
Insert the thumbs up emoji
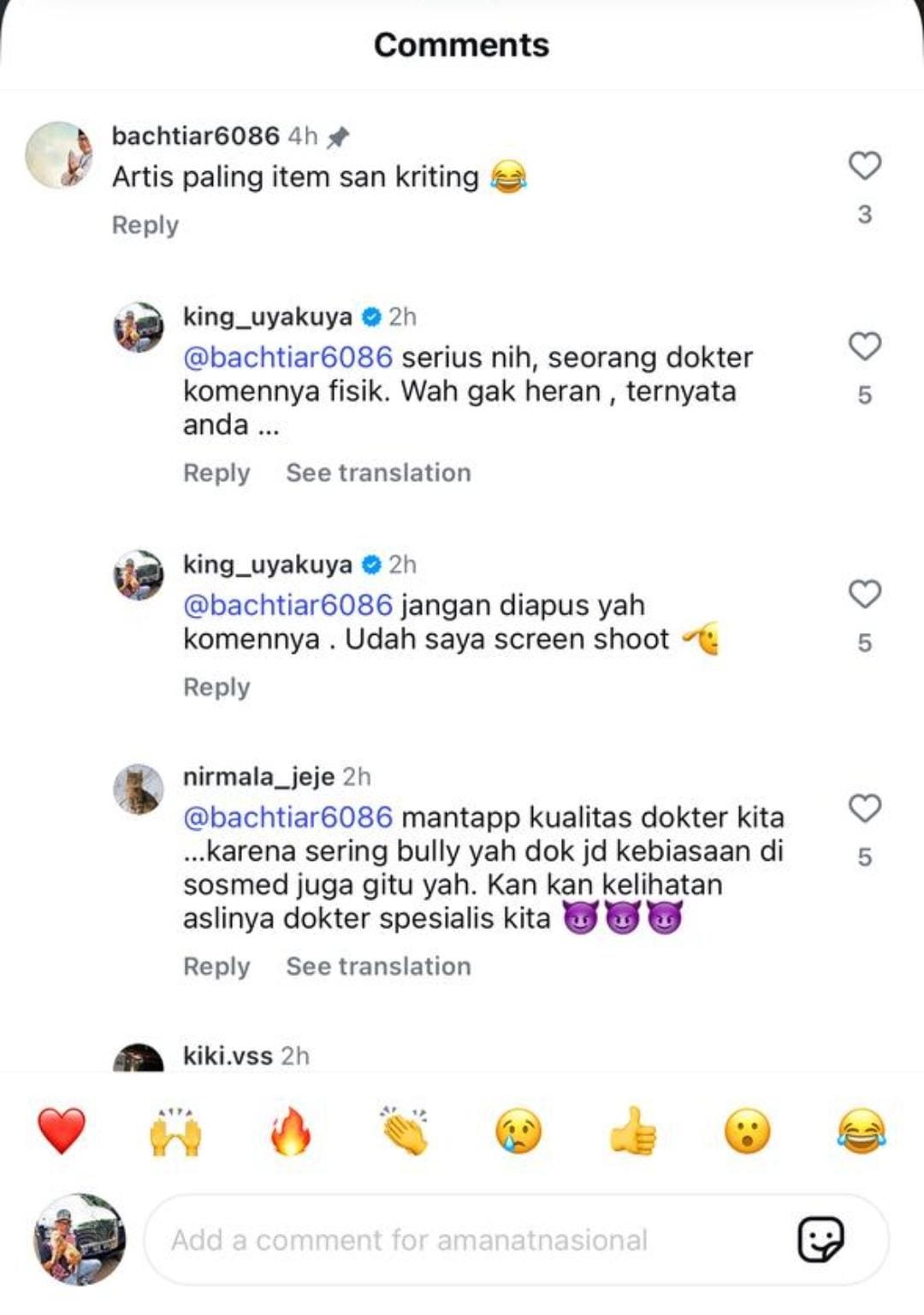(633, 1131)
